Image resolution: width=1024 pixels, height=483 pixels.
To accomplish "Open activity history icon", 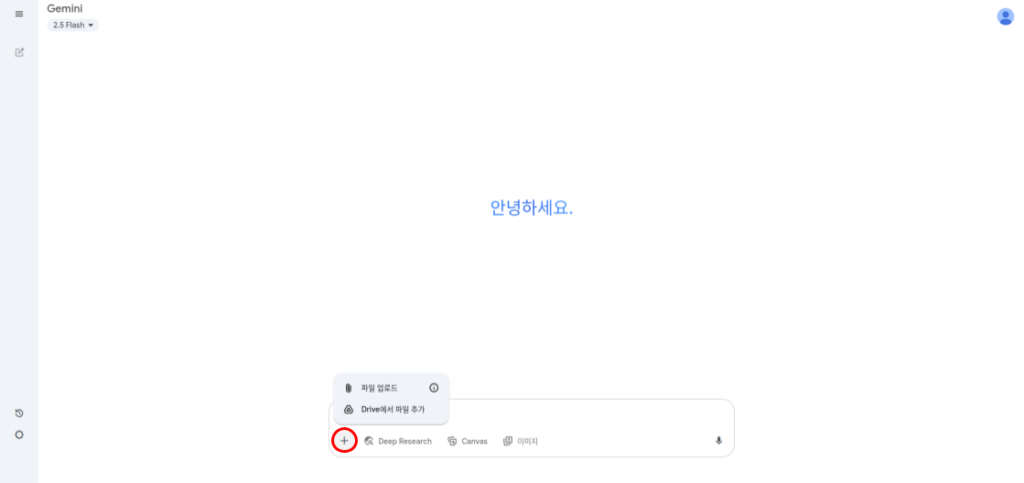I will [19, 413].
